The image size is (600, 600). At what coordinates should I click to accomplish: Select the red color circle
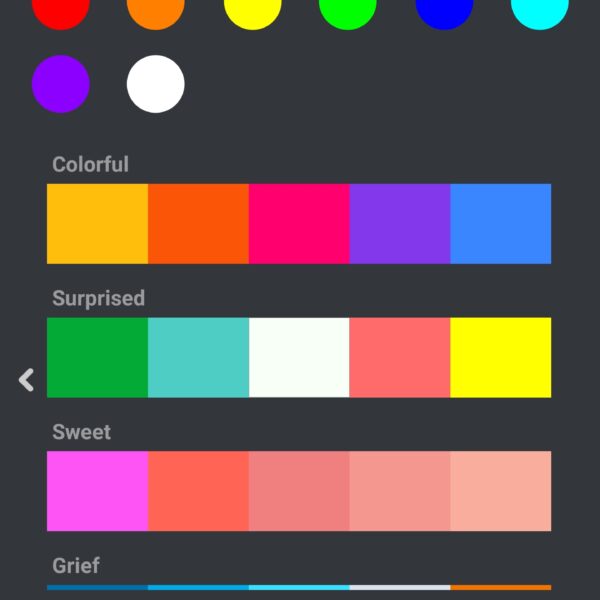click(x=60, y=10)
